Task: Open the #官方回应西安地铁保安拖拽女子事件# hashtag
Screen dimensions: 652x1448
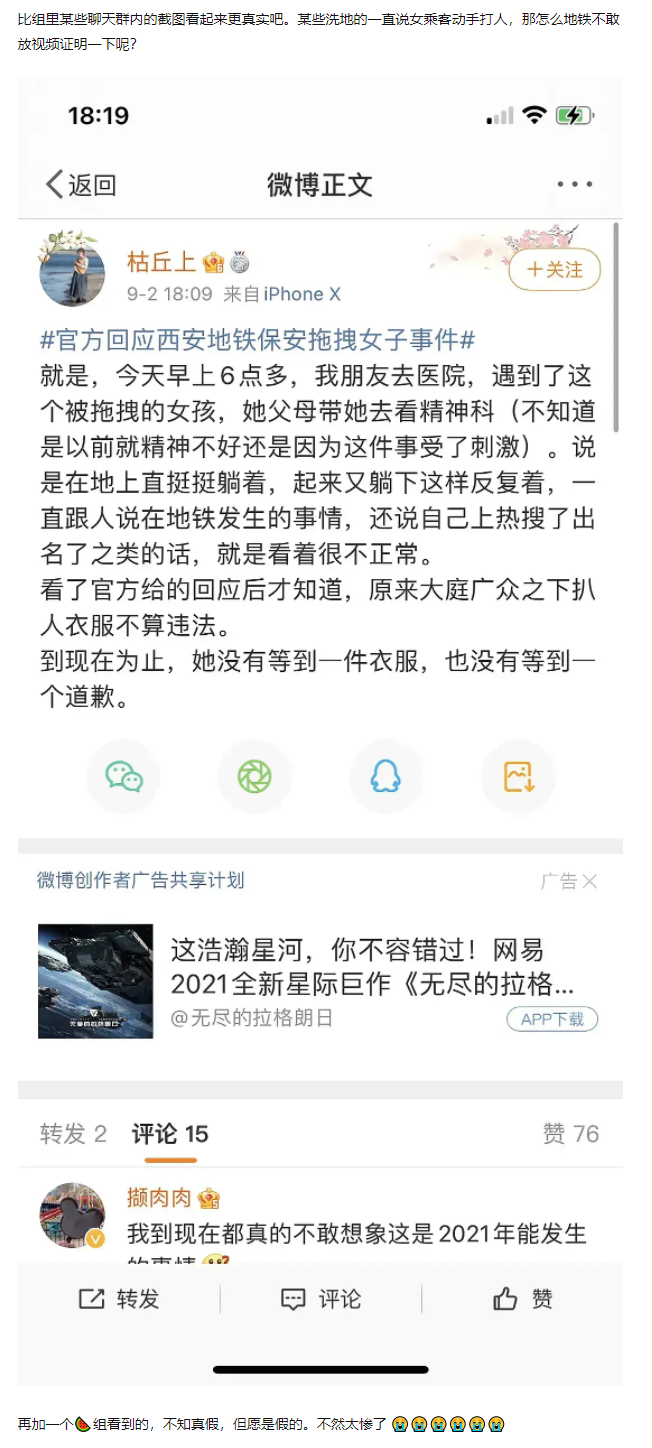Action: 257,339
